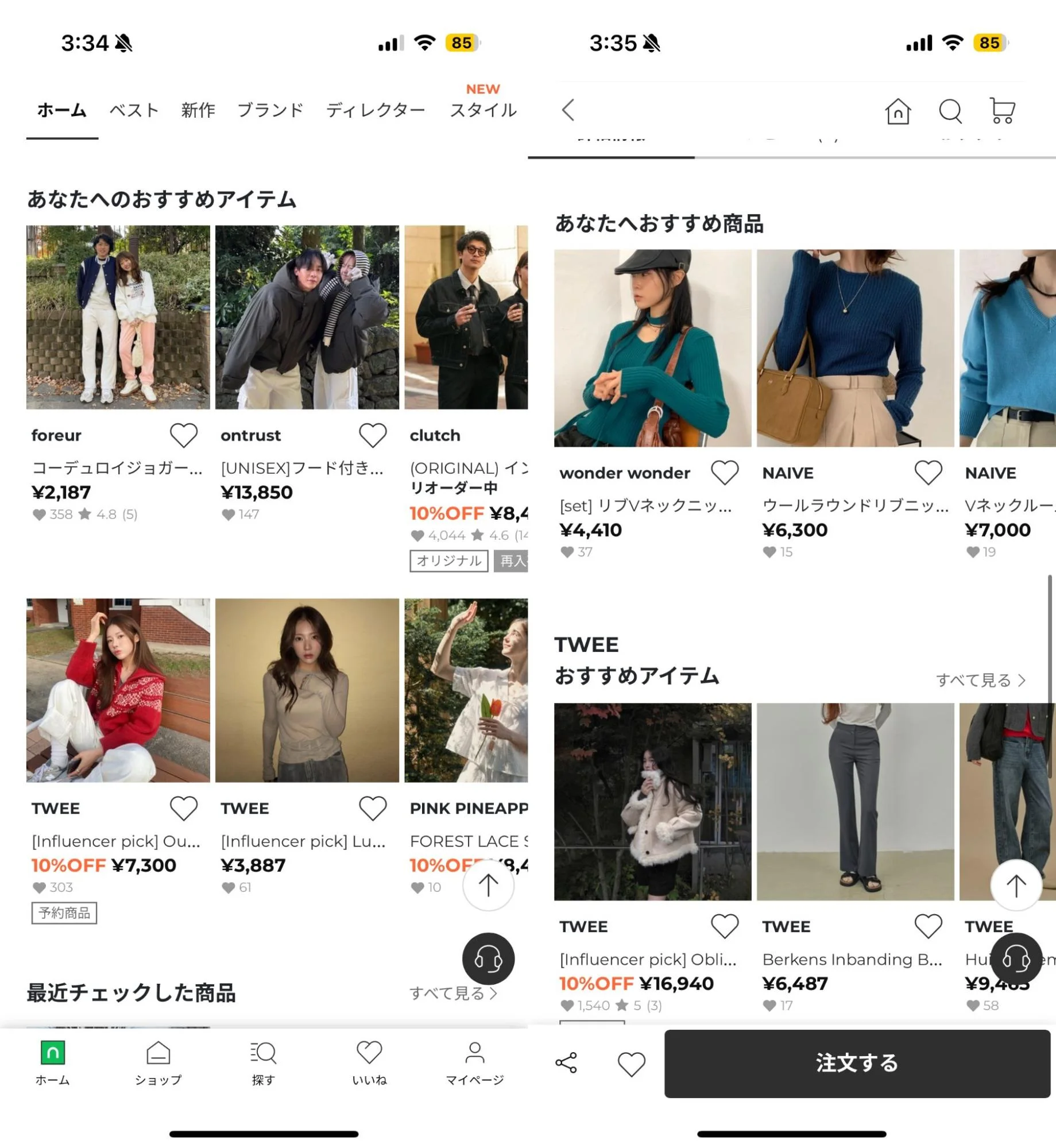Tap the 注文する order button
Image resolution: width=1056 pixels, height=1148 pixels.
pyautogui.click(x=856, y=1063)
